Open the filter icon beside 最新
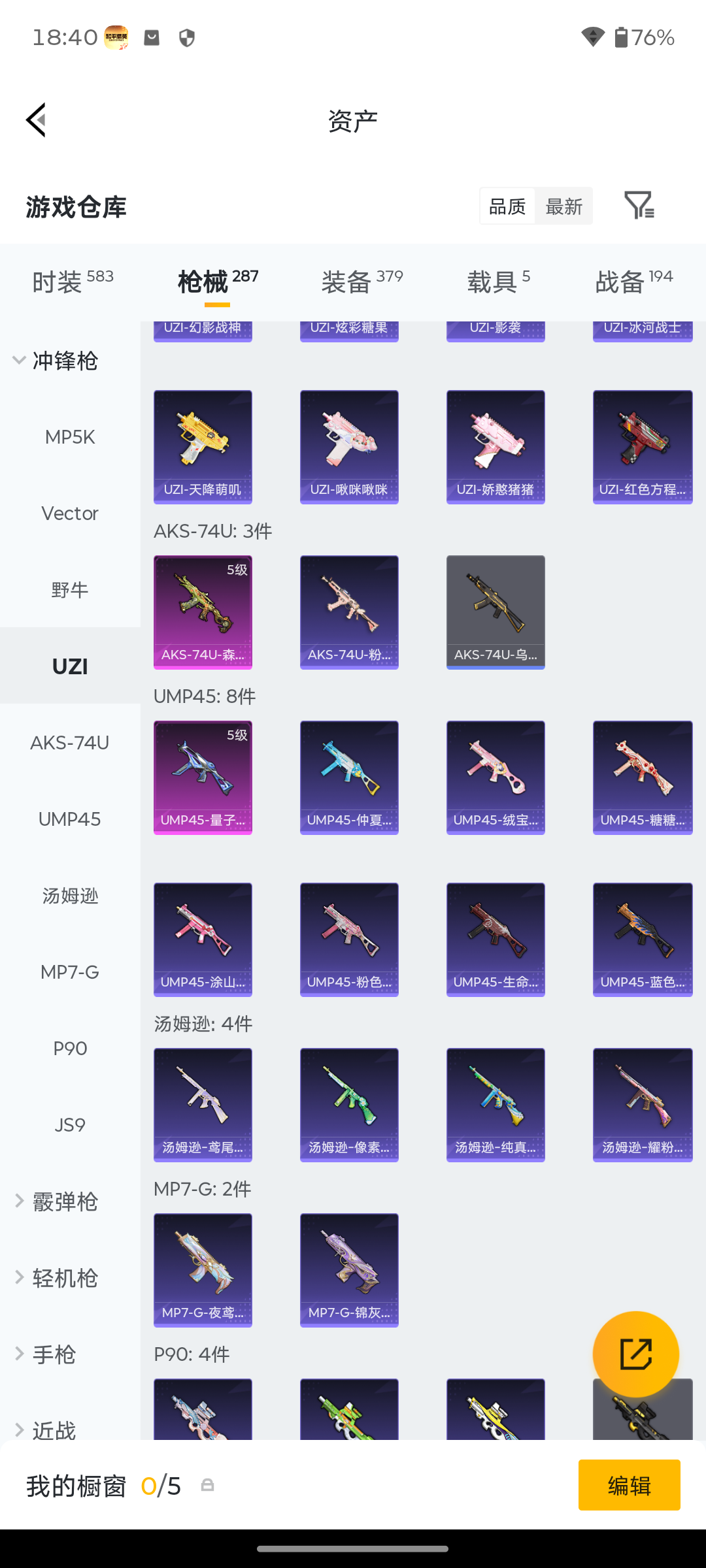The width and height of the screenshot is (706, 1568). [x=639, y=206]
